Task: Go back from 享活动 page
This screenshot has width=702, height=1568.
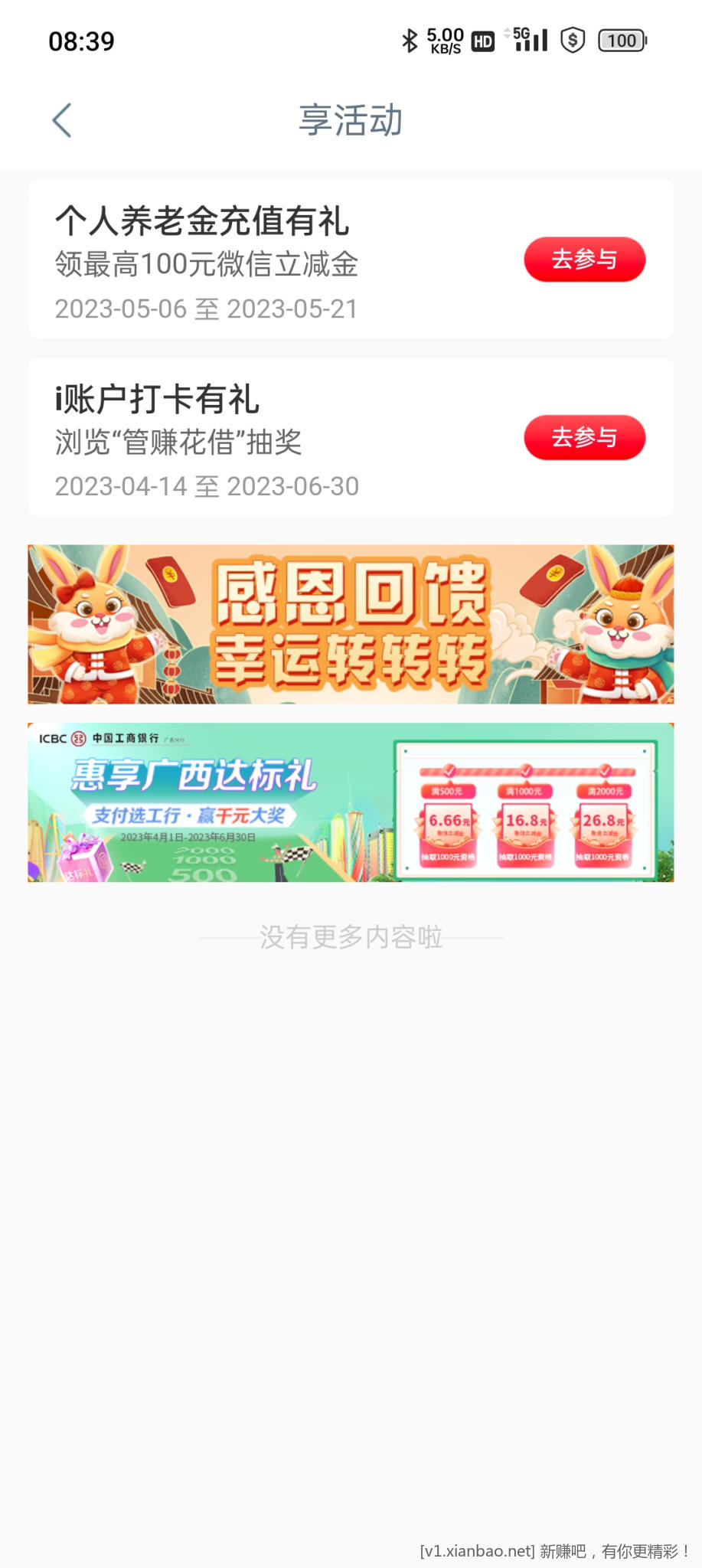Action: tap(62, 120)
